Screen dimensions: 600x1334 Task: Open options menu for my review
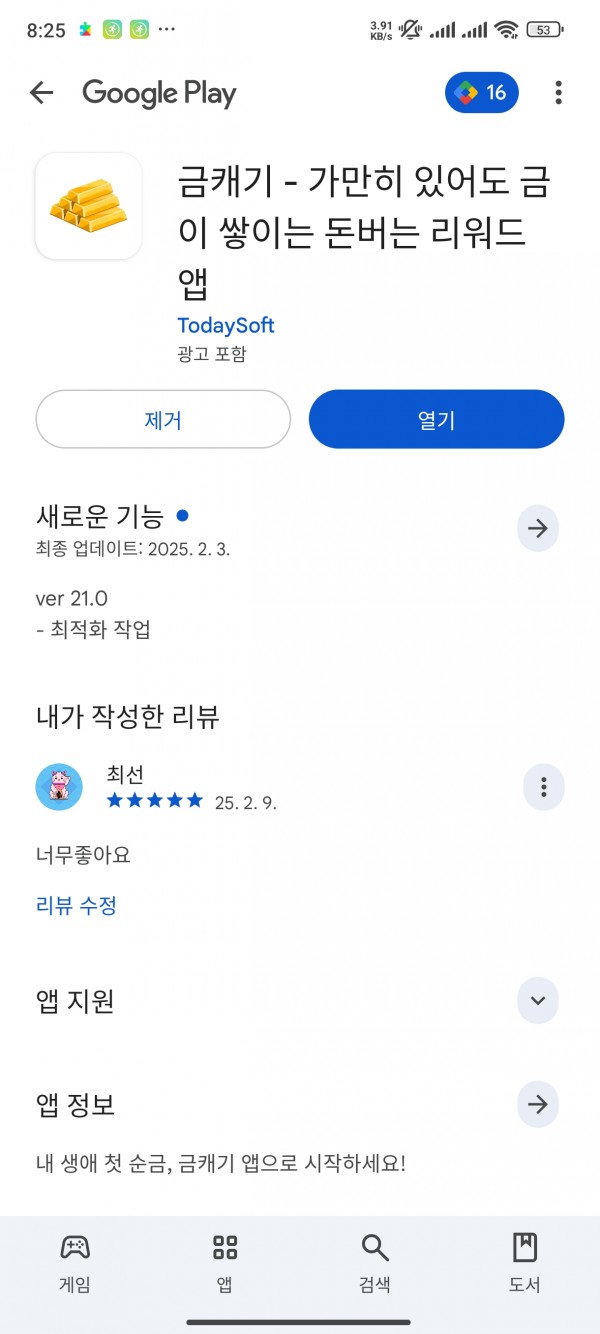[544, 787]
